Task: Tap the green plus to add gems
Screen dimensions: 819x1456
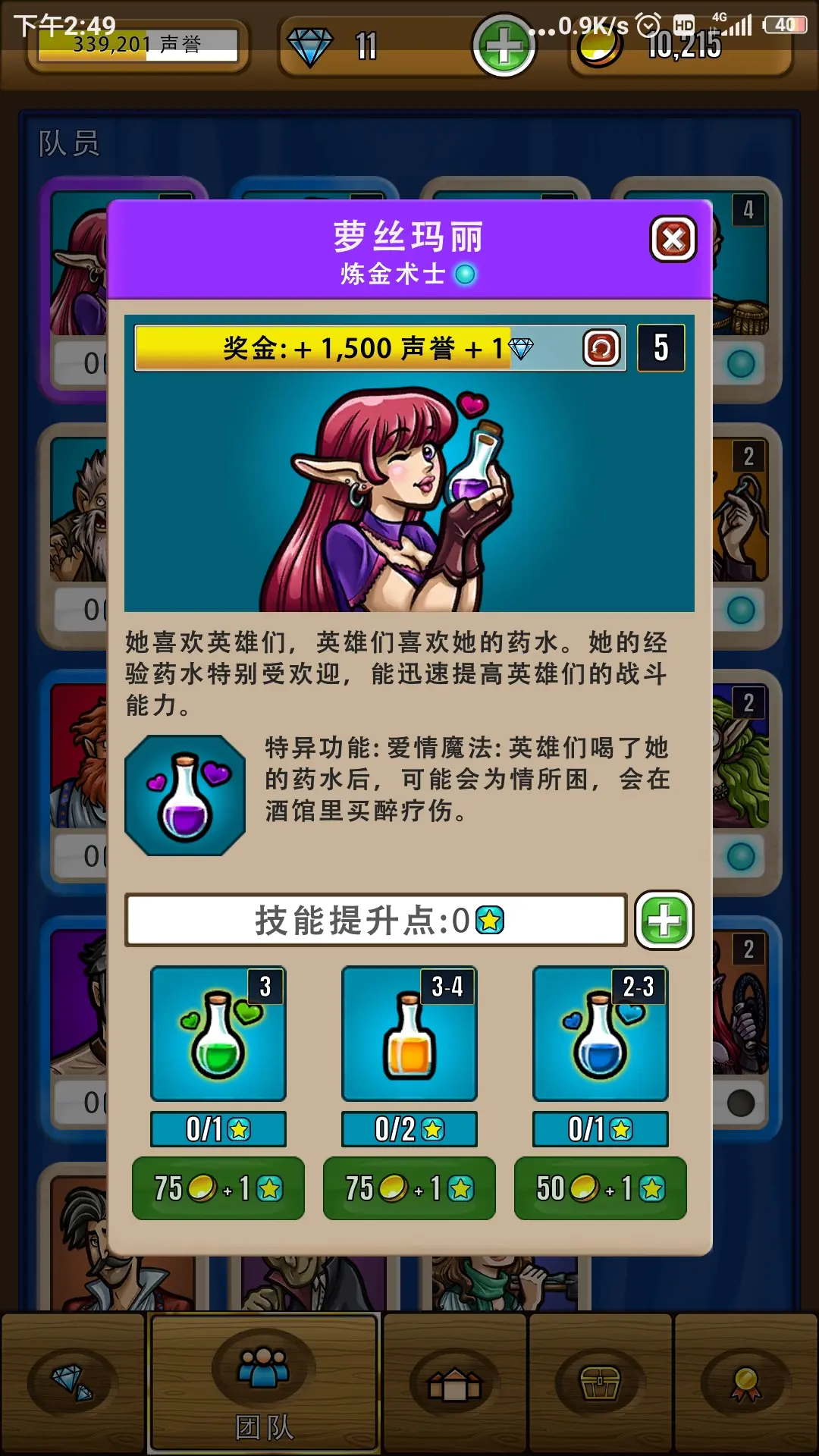Action: (504, 45)
